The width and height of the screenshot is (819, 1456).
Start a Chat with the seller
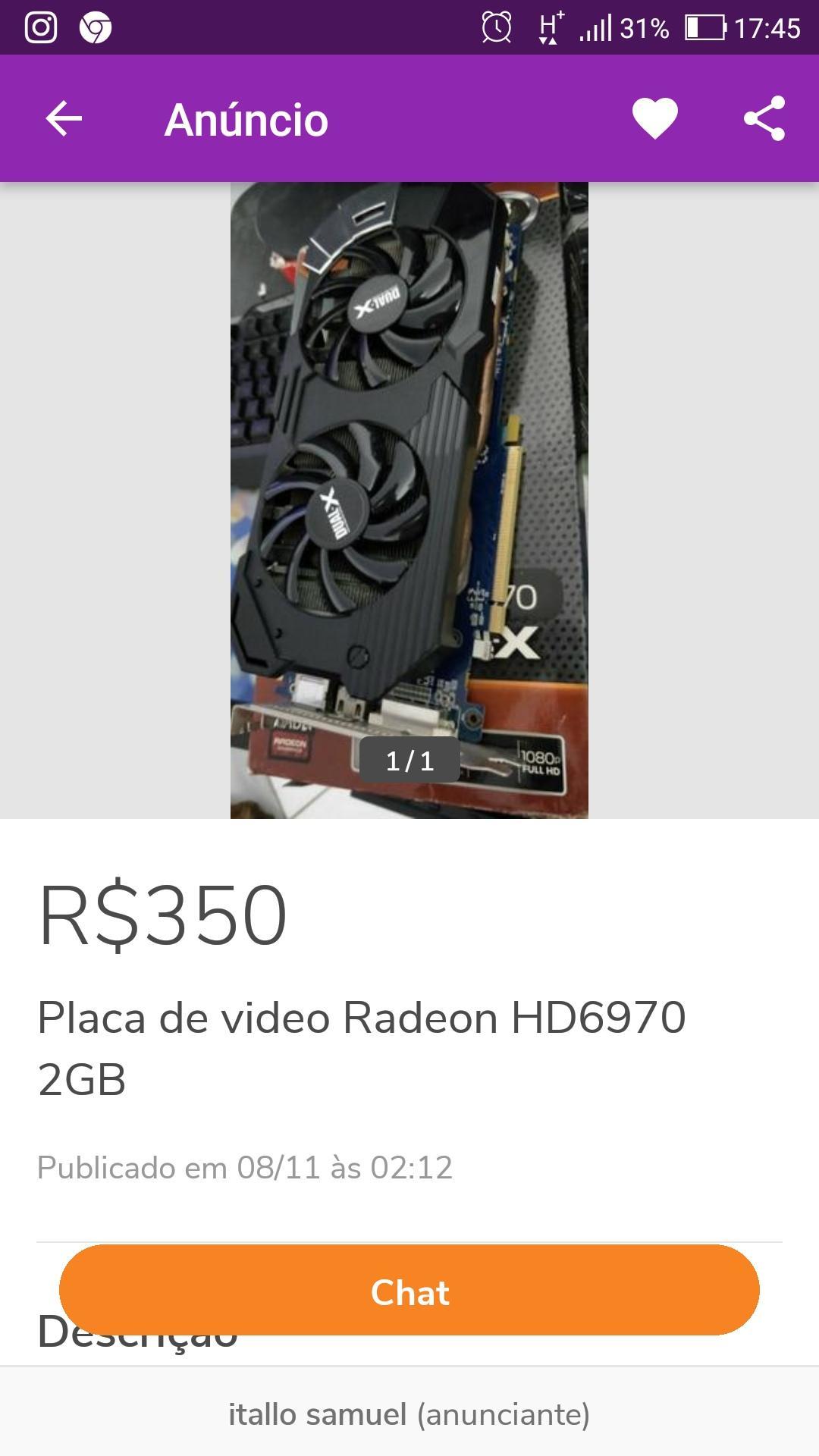point(409,1290)
